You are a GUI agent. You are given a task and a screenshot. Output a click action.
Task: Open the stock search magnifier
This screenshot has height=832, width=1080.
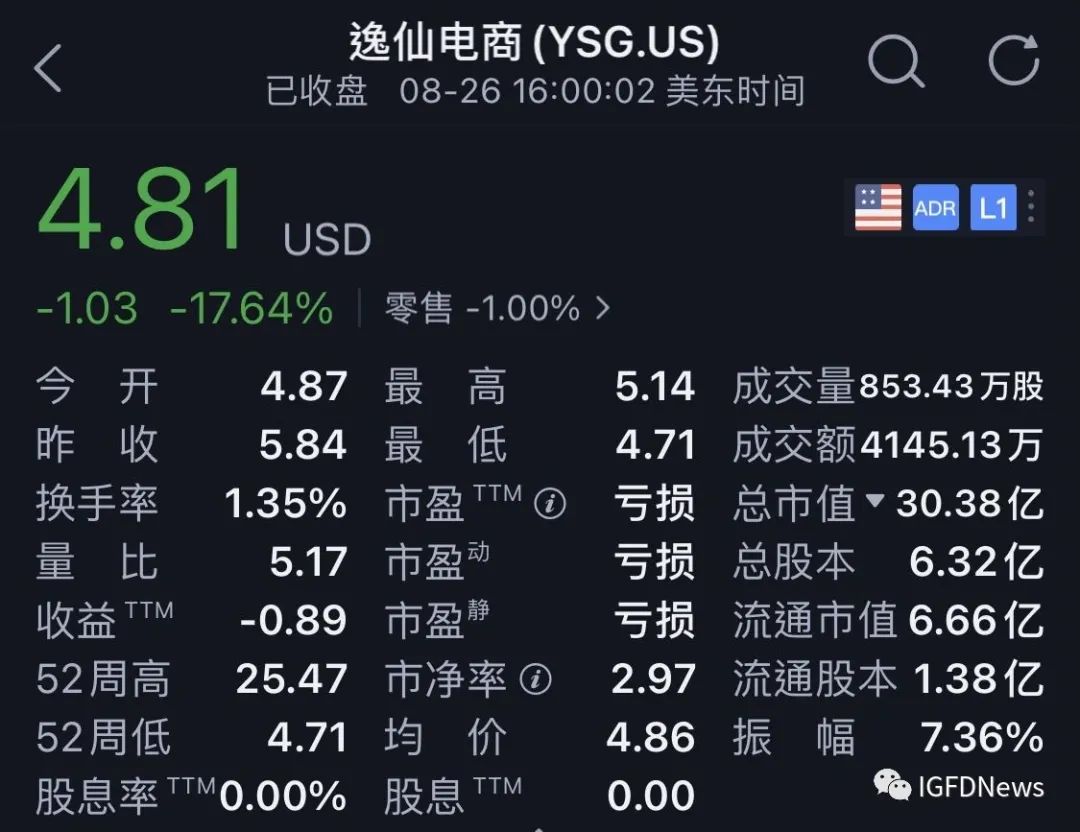coord(895,62)
